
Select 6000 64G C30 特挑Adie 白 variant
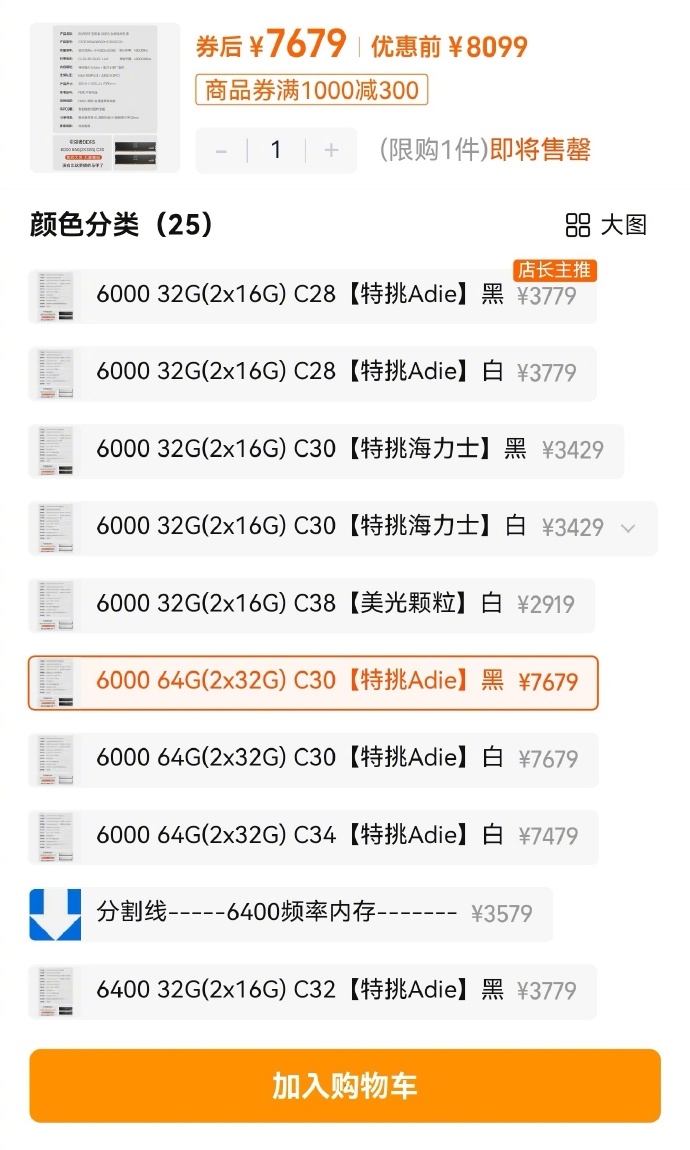(x=310, y=759)
